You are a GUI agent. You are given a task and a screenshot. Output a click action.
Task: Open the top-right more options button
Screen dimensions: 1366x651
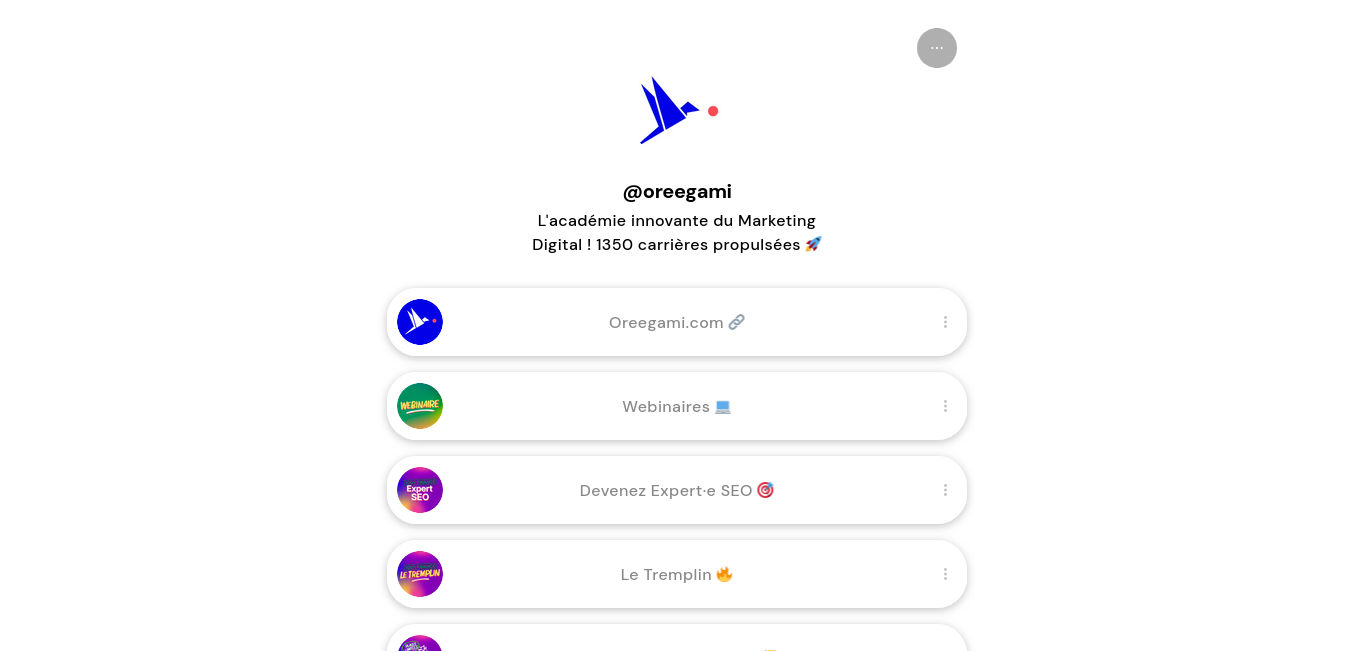(936, 48)
